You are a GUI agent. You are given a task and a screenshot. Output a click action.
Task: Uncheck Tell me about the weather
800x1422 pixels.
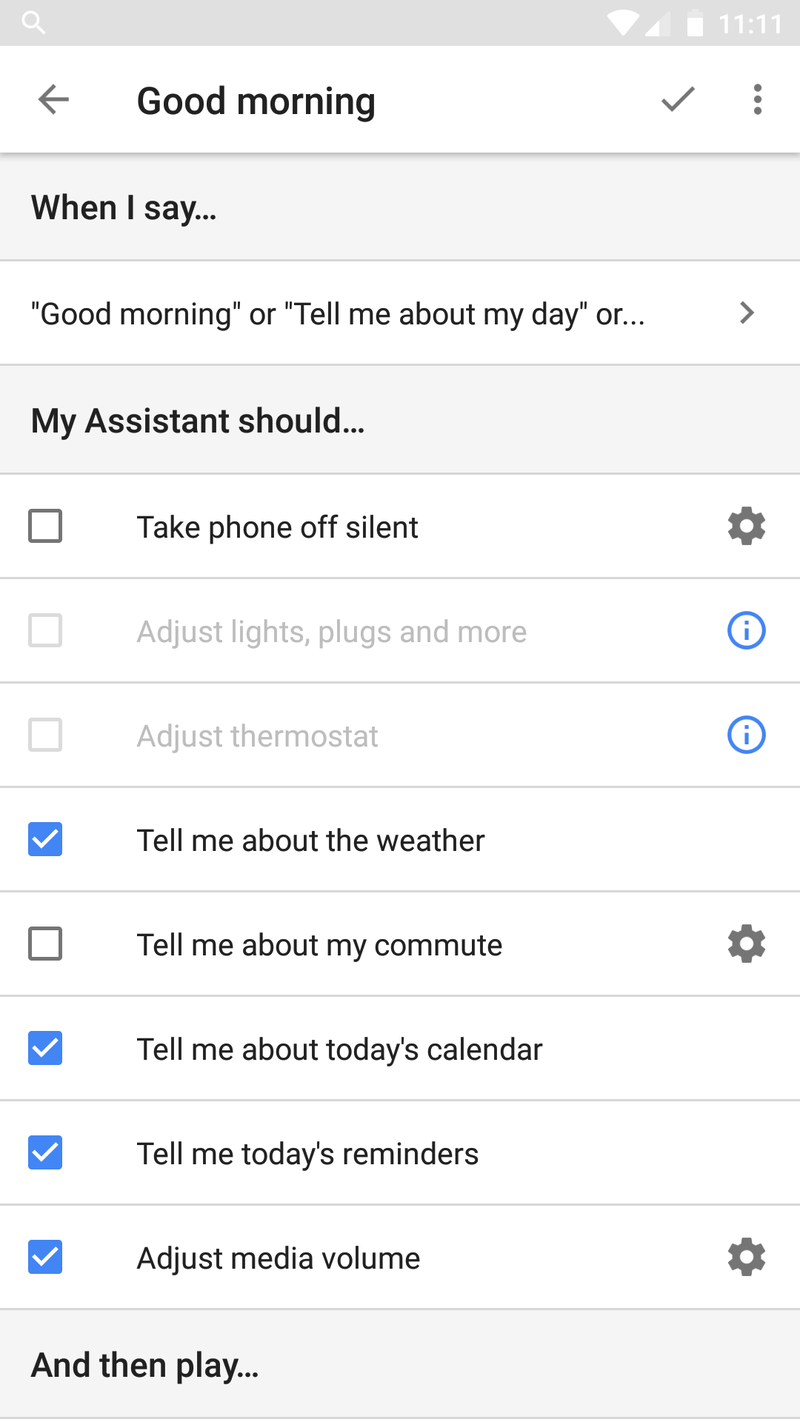coord(45,840)
